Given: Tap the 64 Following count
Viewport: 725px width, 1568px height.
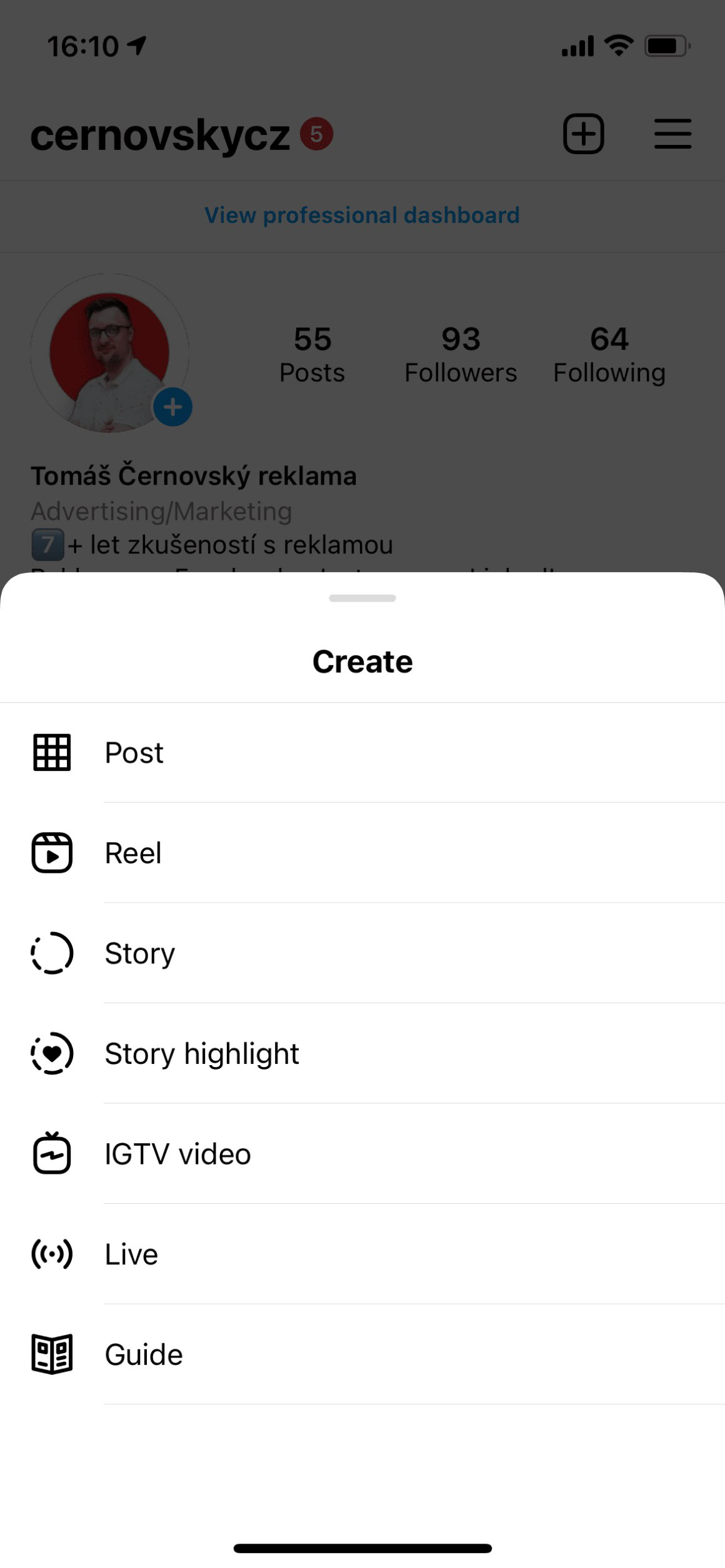Looking at the screenshot, I should tap(609, 353).
